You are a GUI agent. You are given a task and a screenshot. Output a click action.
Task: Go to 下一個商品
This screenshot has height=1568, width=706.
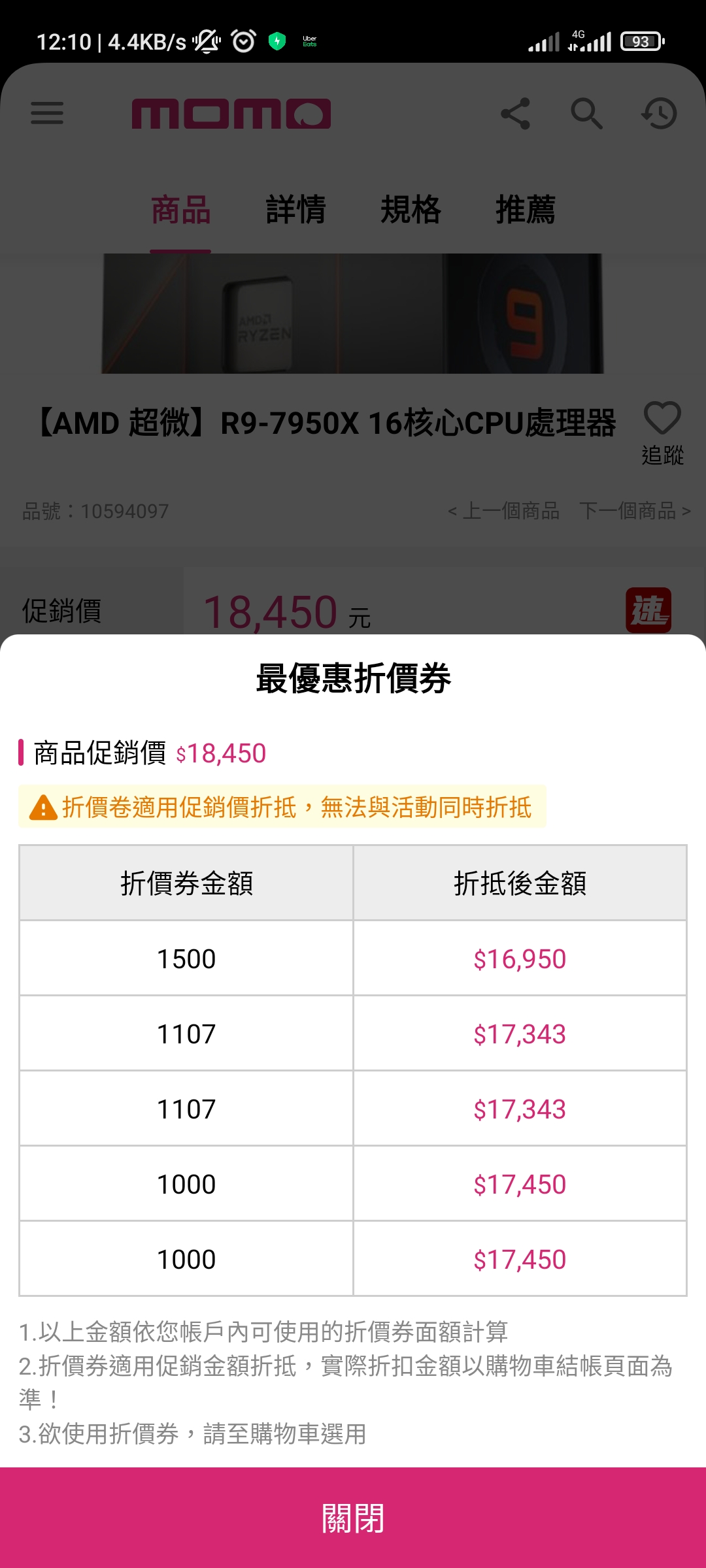tap(635, 511)
